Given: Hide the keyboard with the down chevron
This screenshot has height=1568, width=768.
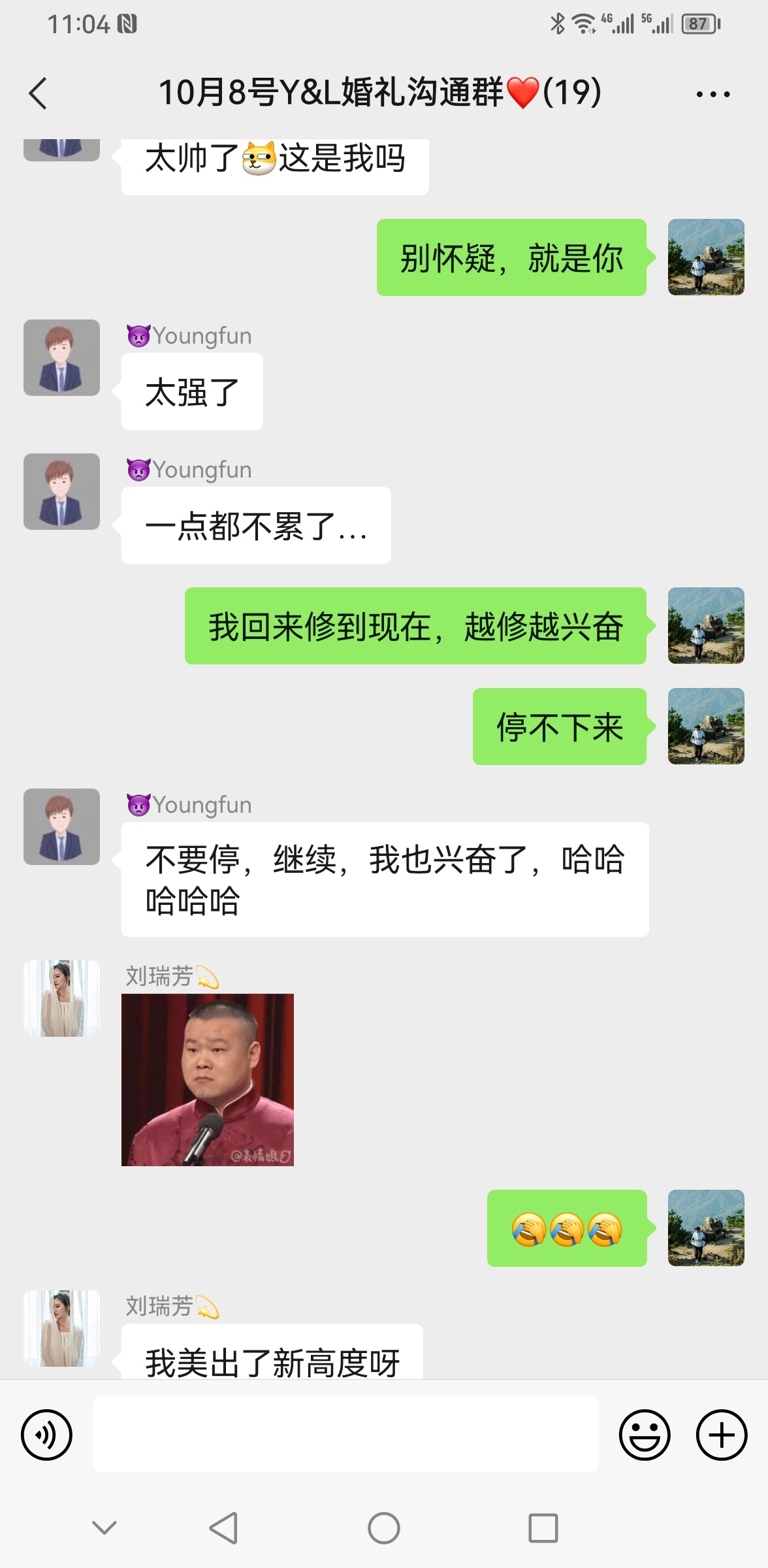Looking at the screenshot, I should click(104, 1527).
